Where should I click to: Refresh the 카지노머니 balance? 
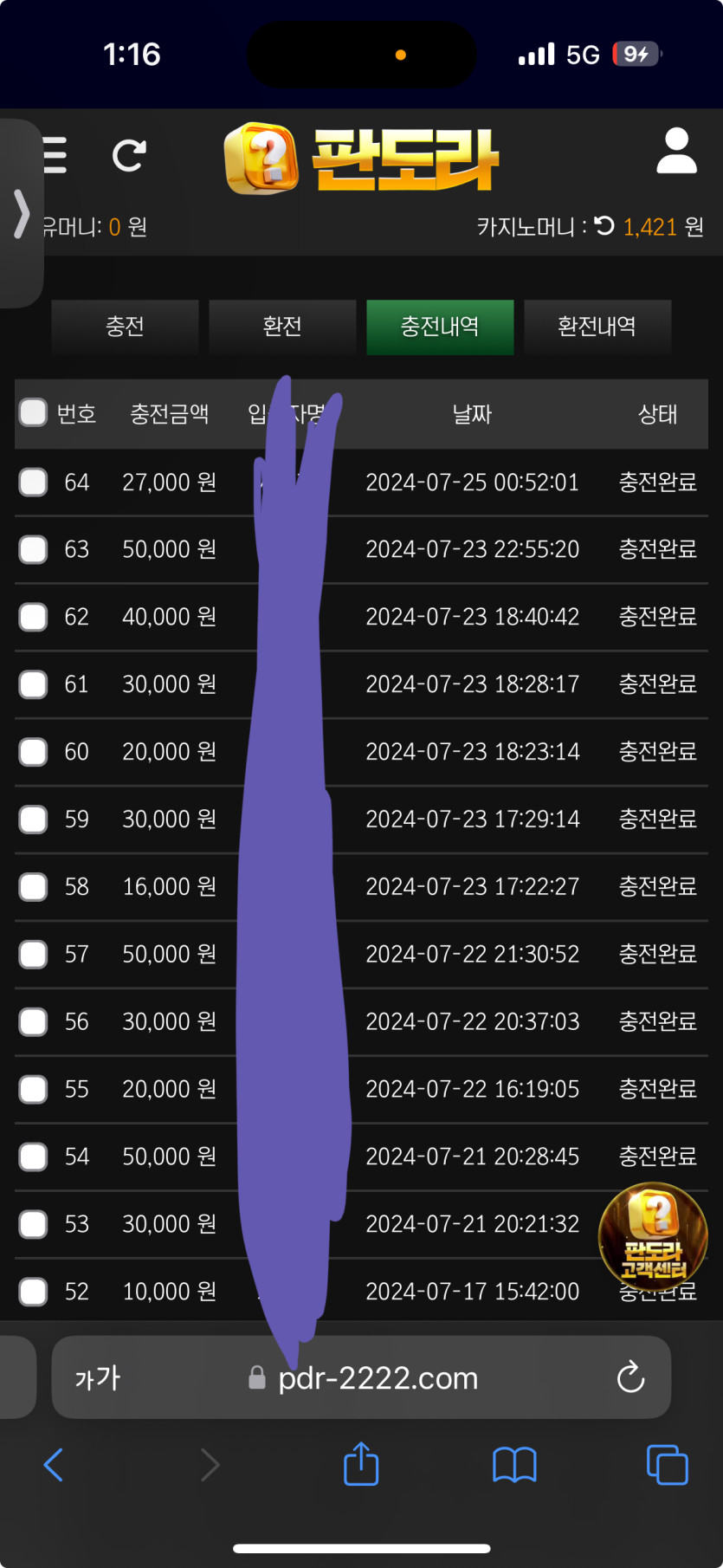(x=604, y=226)
